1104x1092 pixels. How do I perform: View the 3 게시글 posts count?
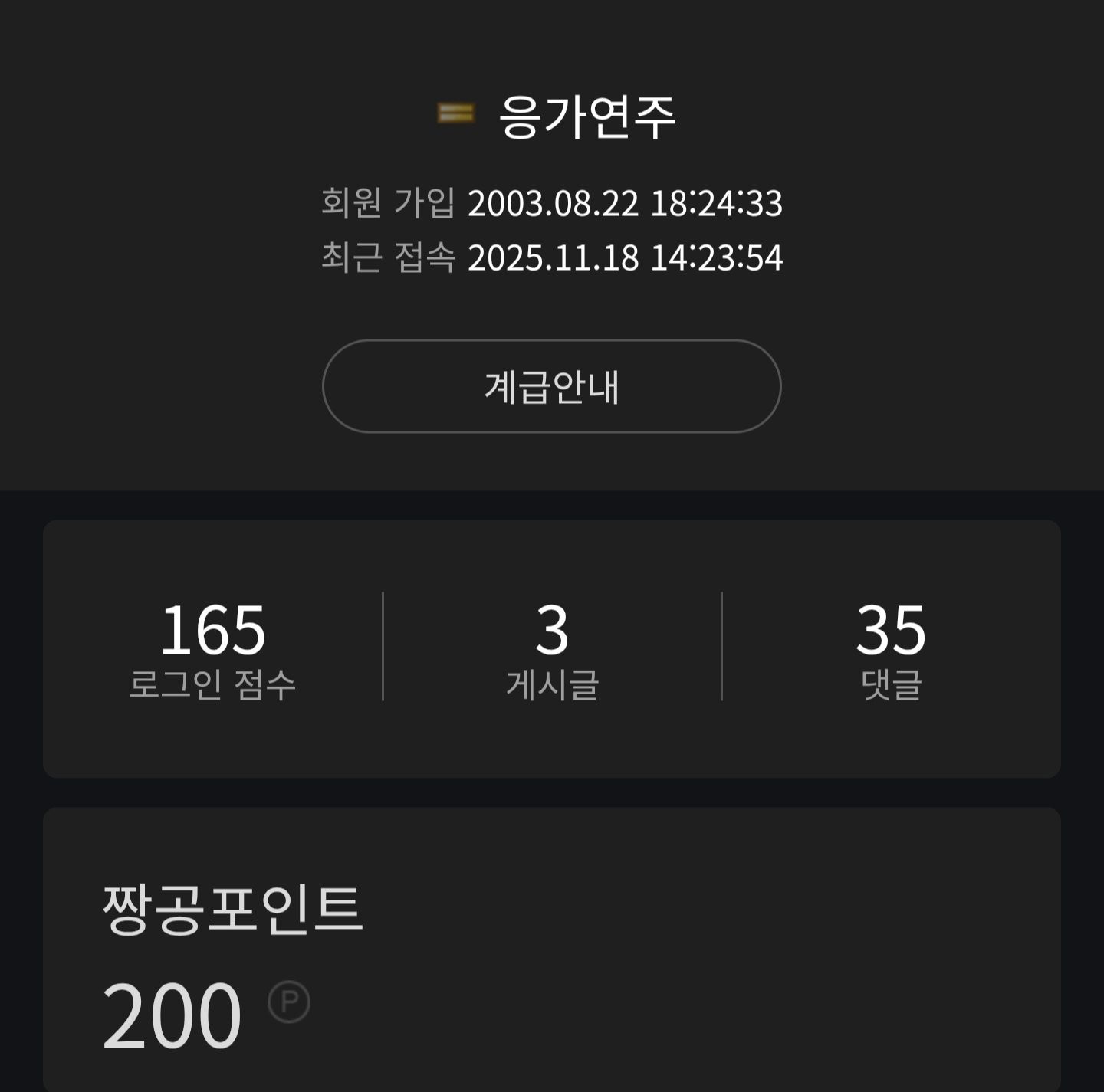[x=552, y=648]
